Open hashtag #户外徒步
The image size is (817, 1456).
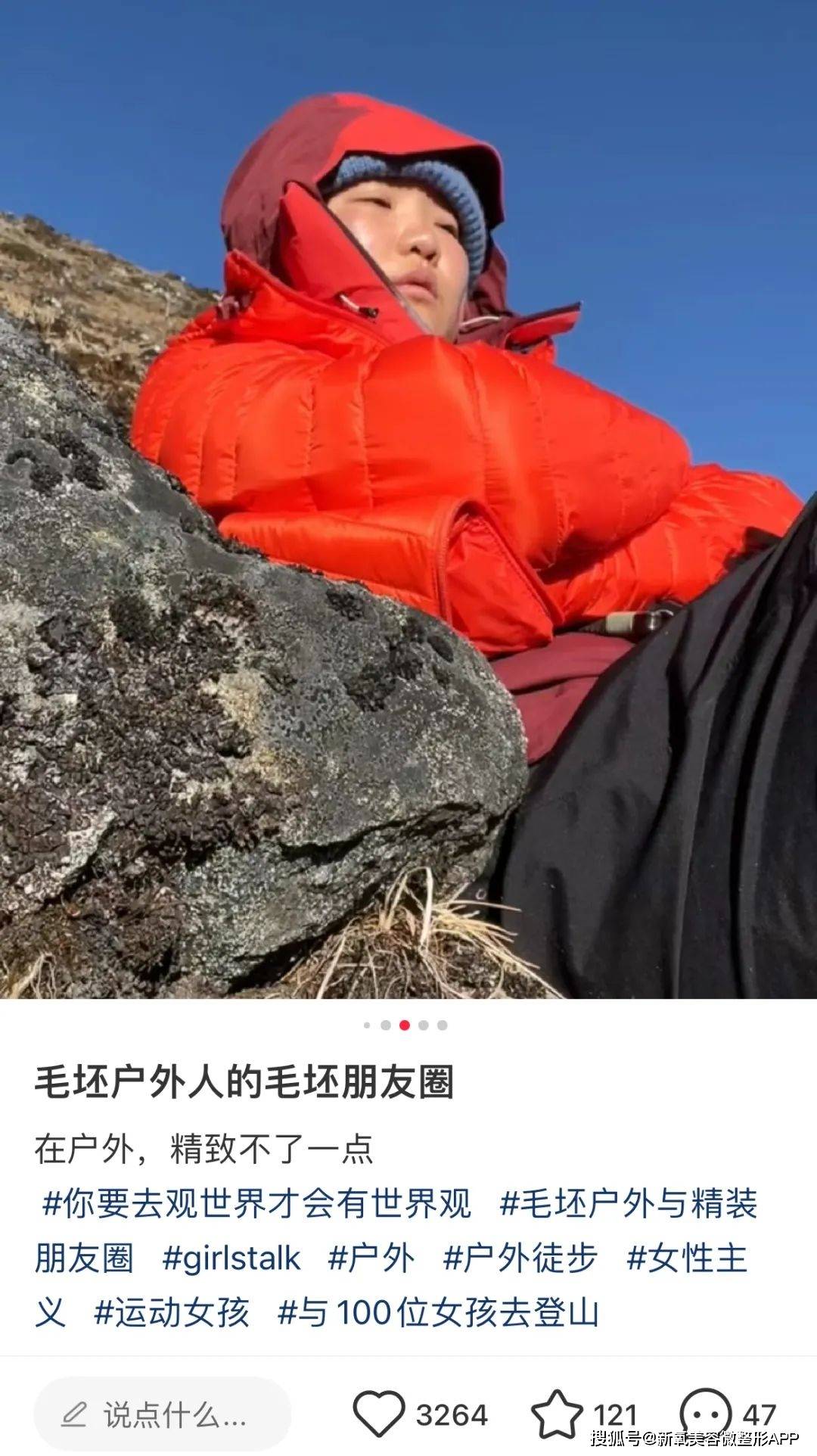click(x=520, y=1258)
